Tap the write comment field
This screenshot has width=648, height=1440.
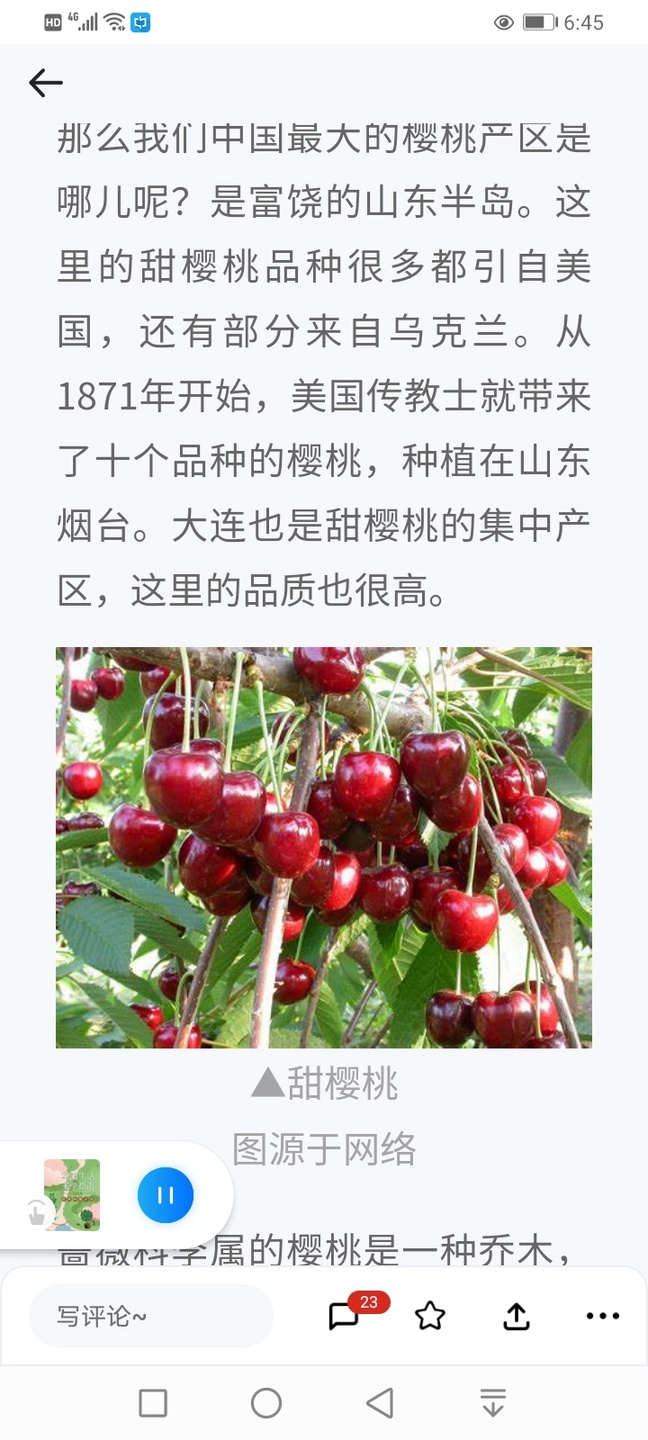click(x=151, y=1316)
